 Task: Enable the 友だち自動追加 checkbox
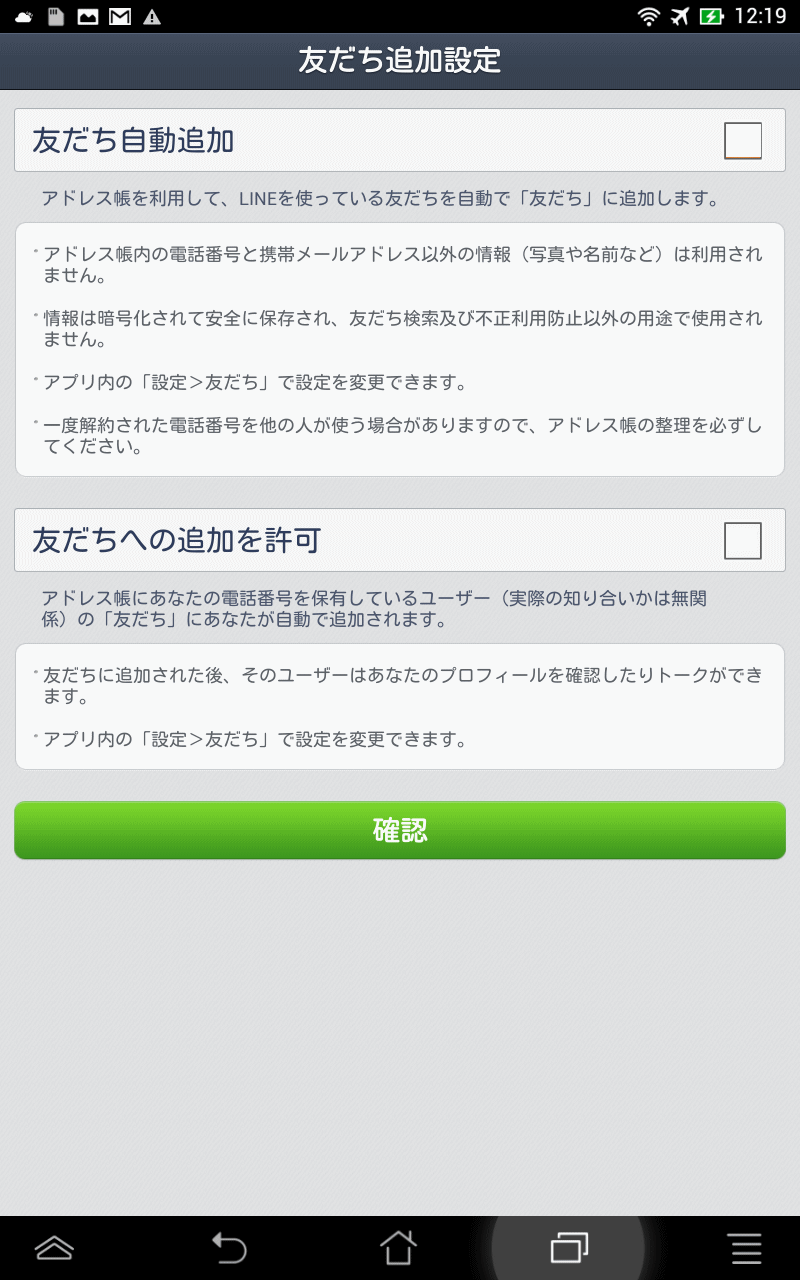click(x=742, y=141)
